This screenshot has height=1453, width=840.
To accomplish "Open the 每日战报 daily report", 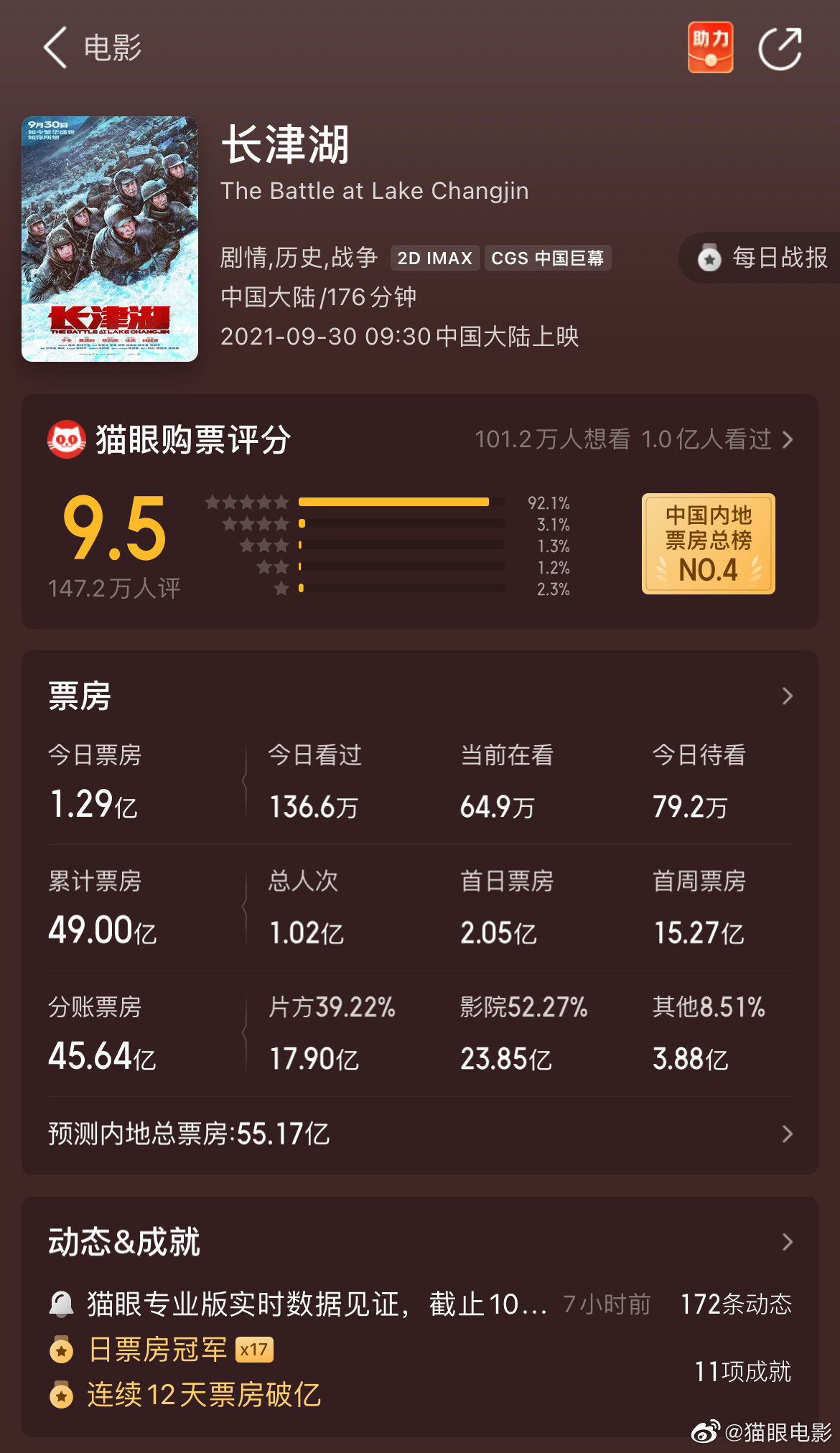I will pyautogui.click(x=762, y=258).
